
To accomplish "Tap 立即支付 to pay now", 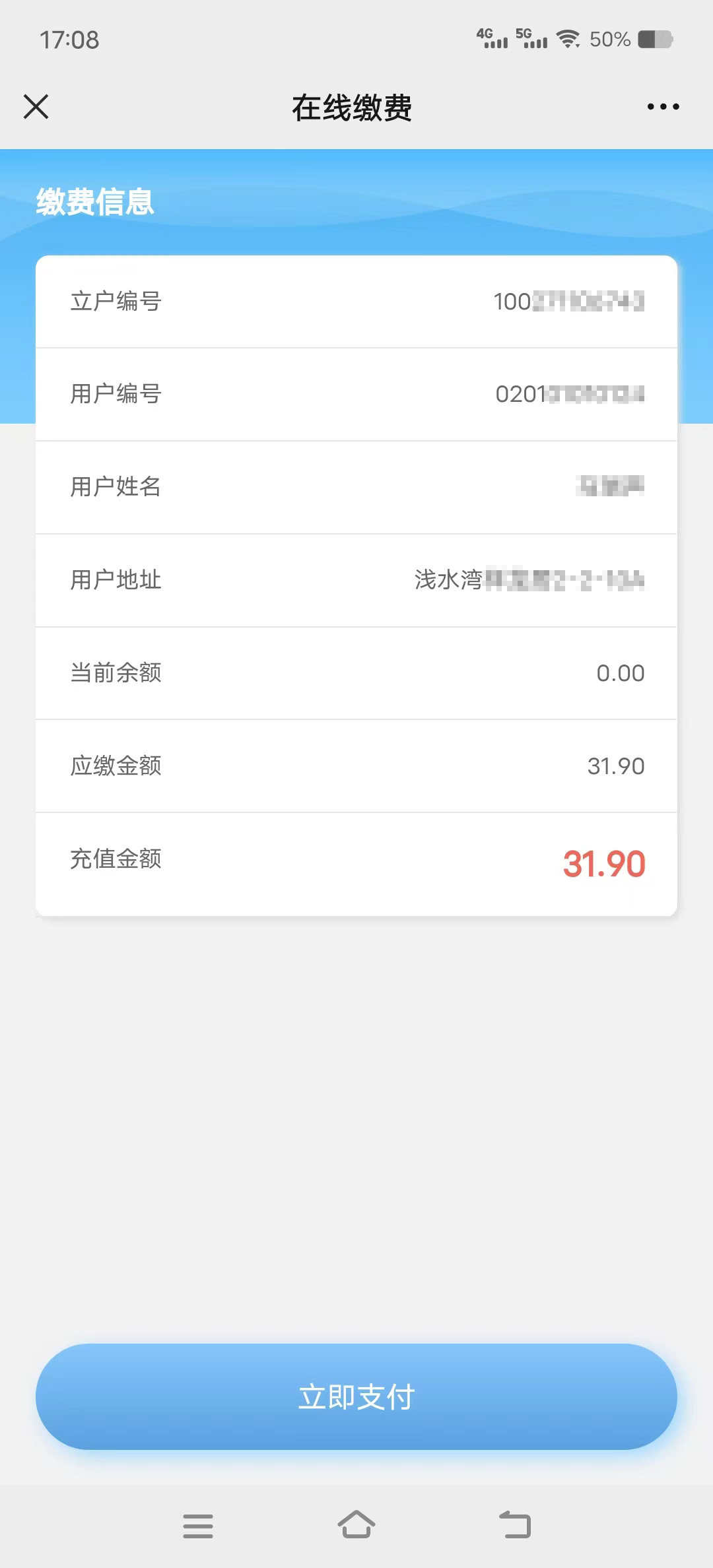I will pos(356,1396).
